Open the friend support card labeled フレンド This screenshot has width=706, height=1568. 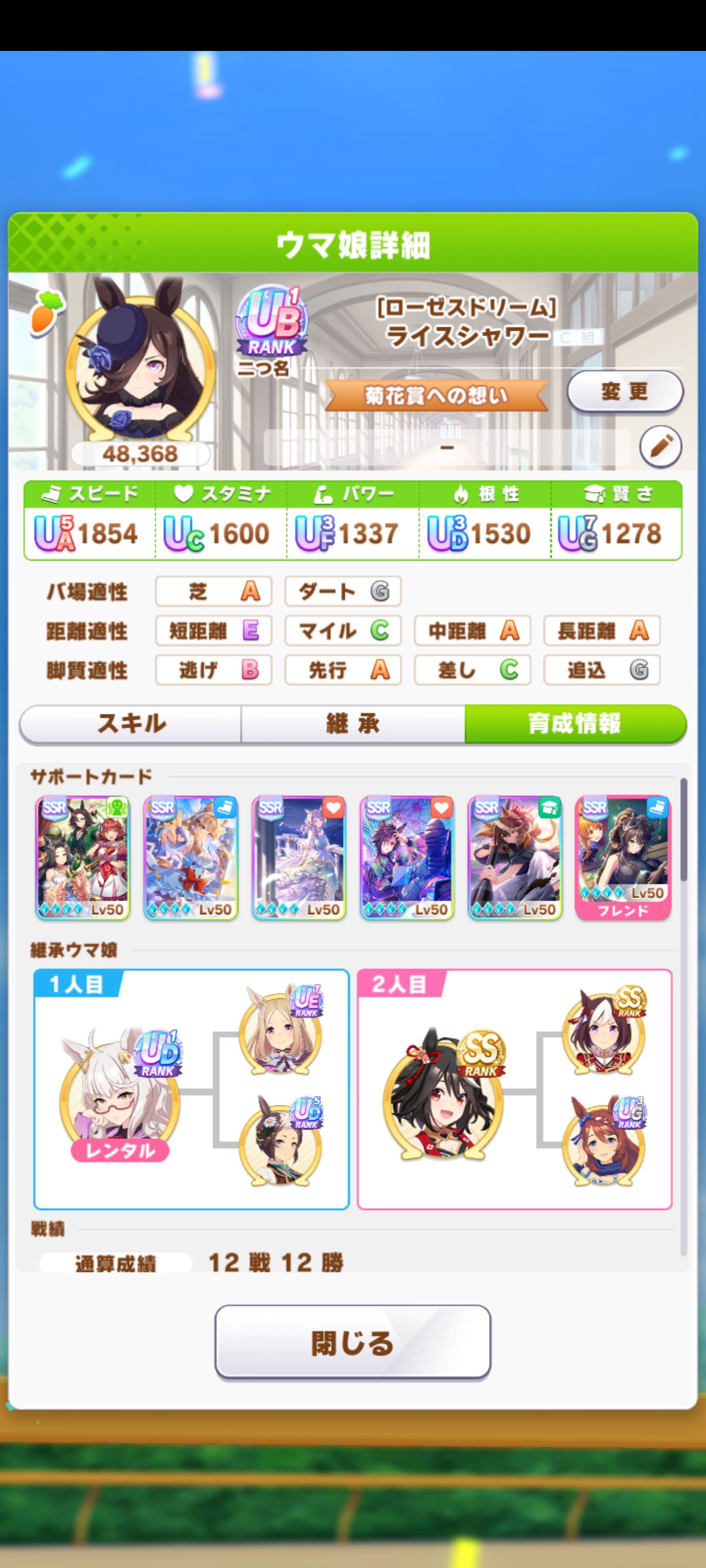pos(623,857)
